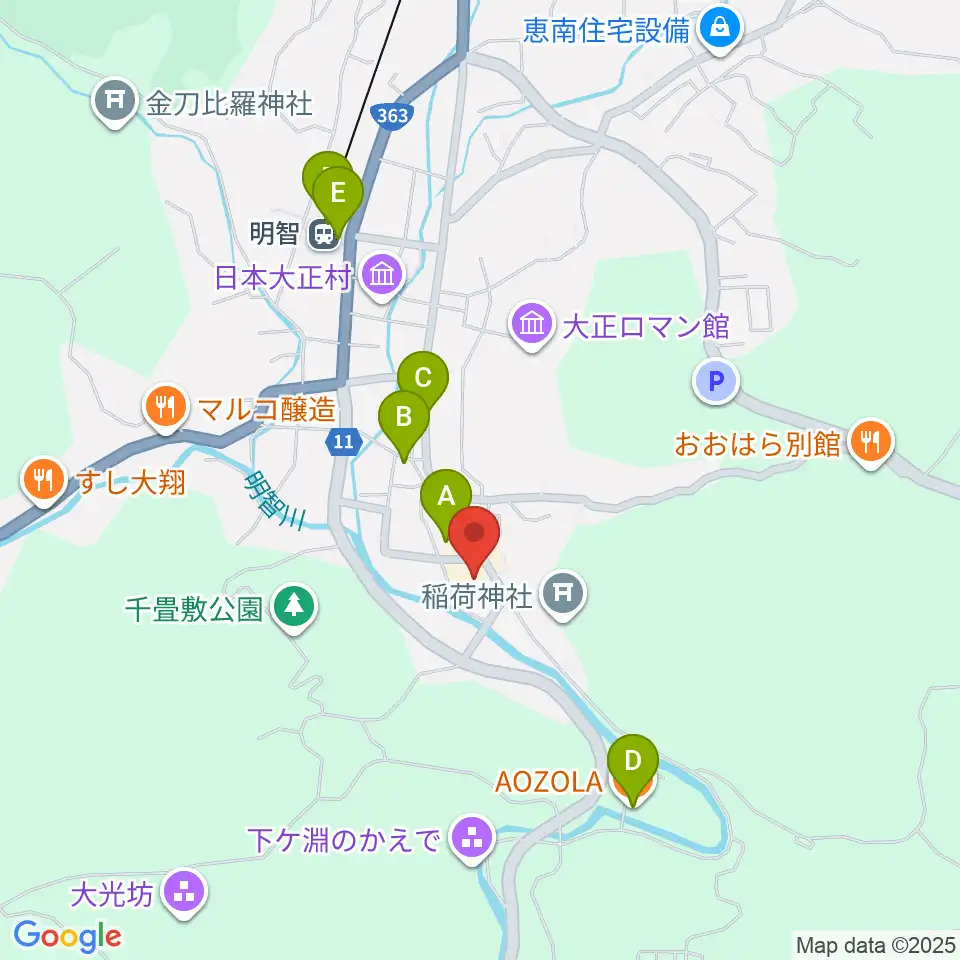
Task: Open マルコ醸造 restaurant marker
Action: [x=166, y=408]
